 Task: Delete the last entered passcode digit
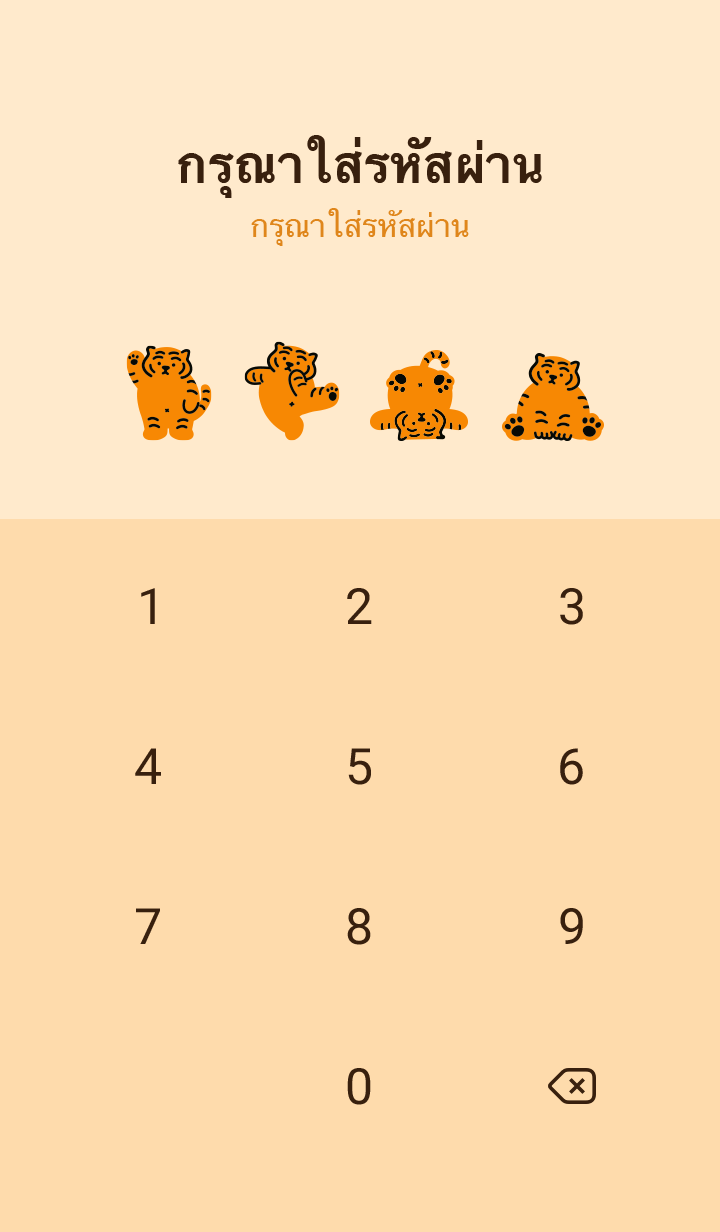(x=572, y=1086)
